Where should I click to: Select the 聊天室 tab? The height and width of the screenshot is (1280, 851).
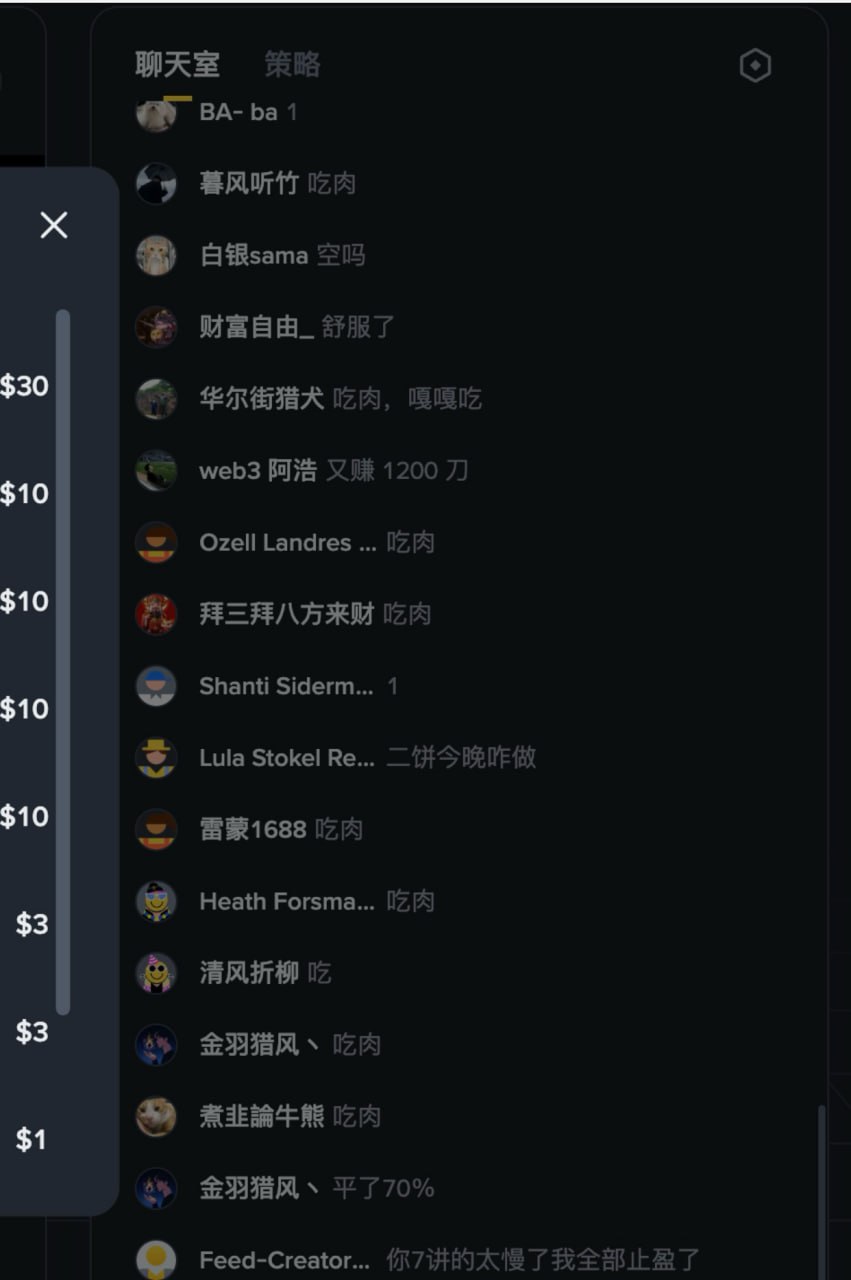pyautogui.click(x=177, y=65)
